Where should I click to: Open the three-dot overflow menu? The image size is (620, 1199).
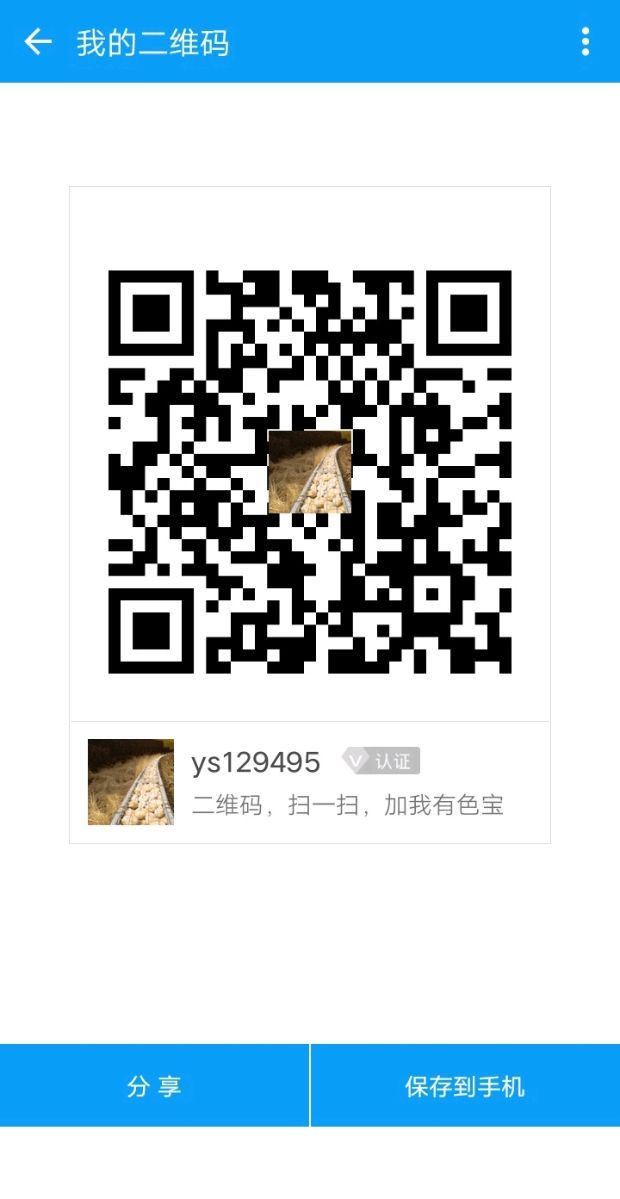(x=585, y=42)
